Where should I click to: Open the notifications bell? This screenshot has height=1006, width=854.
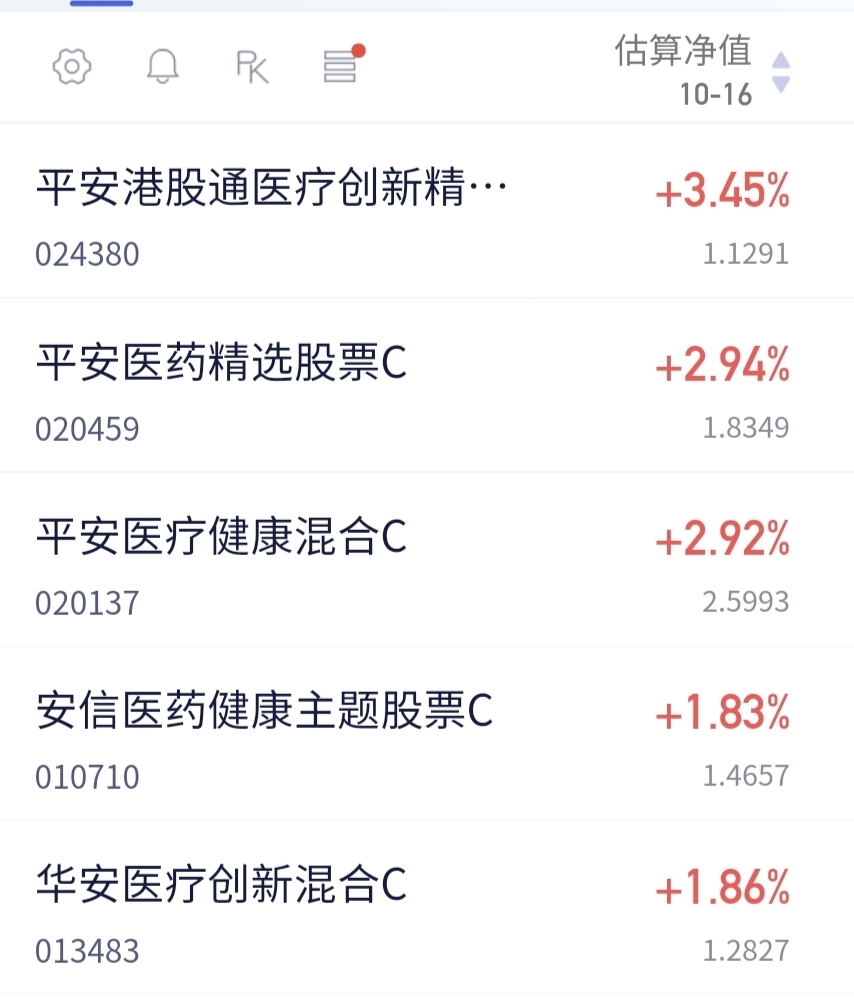[x=162, y=66]
